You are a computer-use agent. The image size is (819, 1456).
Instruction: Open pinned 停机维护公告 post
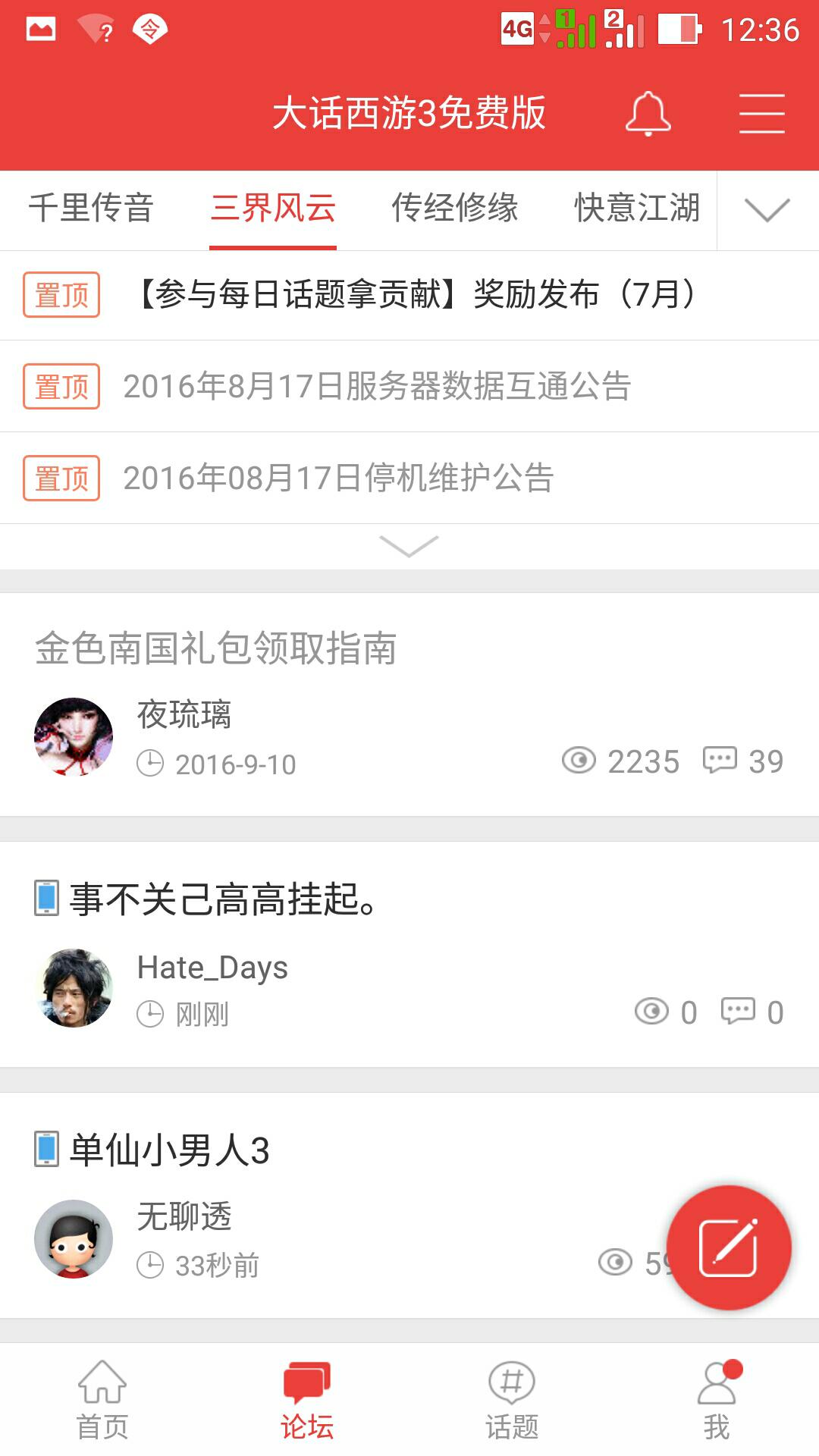coord(338,478)
